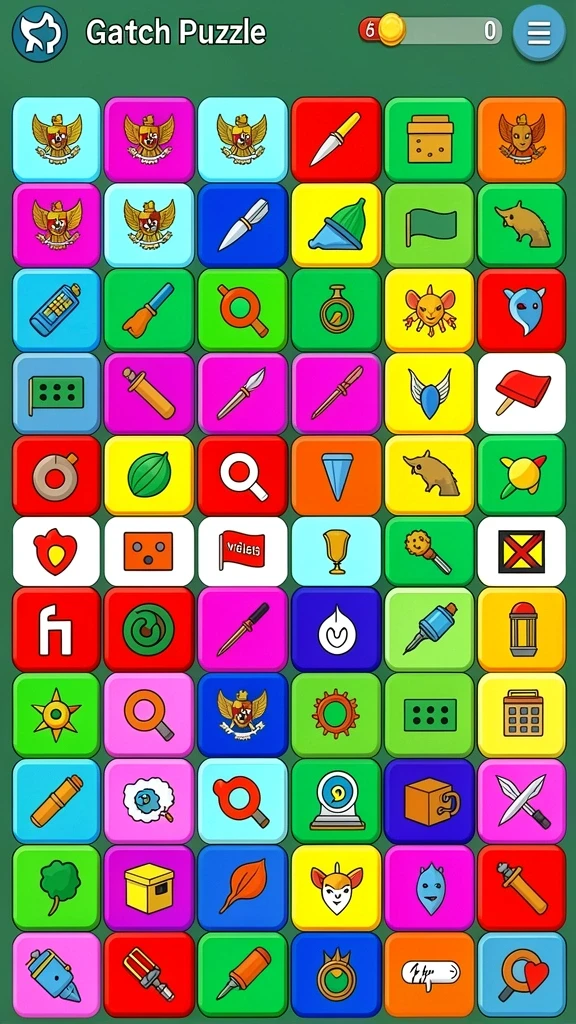
Task: Tap the yellow tile with calculator grid
Action: pyautogui.click(x=521, y=715)
